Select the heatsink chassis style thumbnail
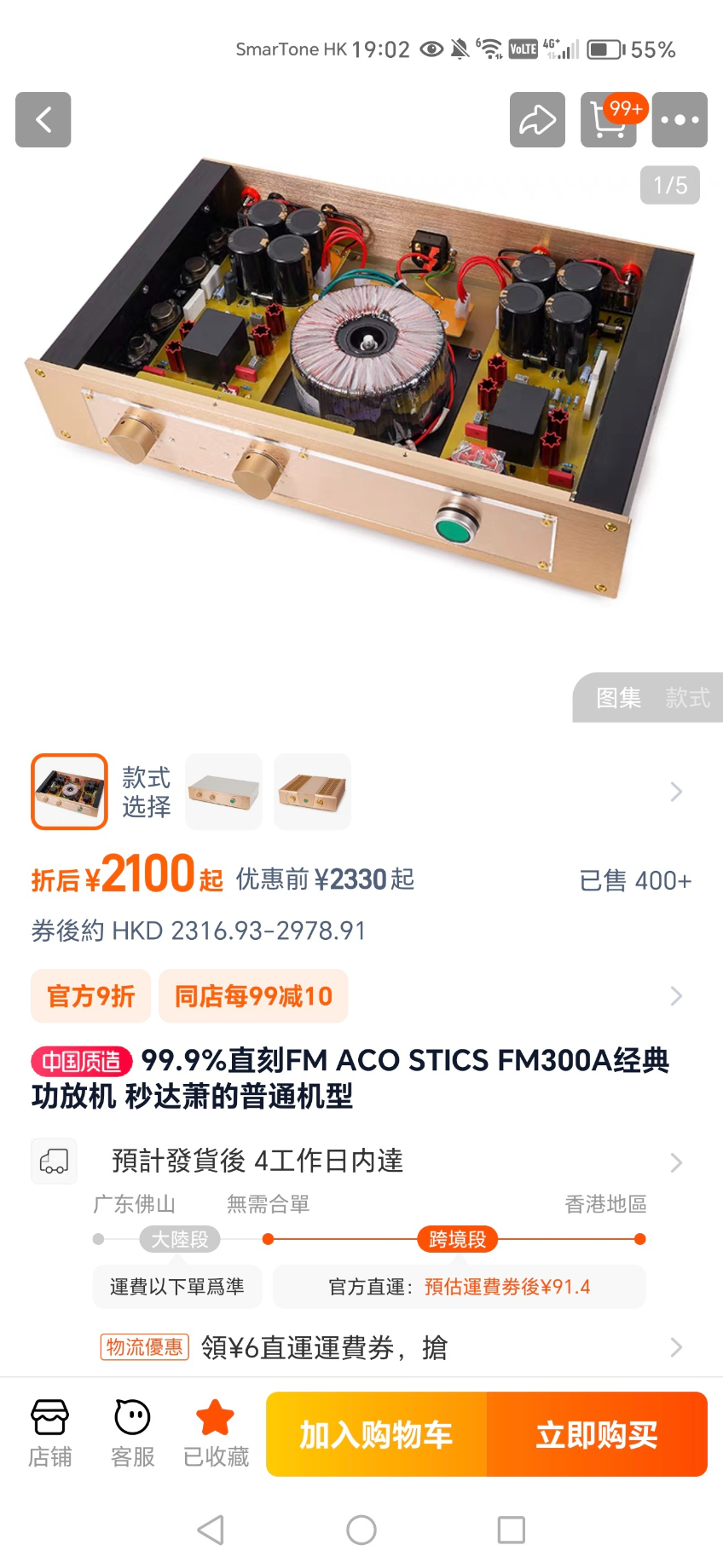The height and width of the screenshot is (1568, 723). tap(312, 792)
